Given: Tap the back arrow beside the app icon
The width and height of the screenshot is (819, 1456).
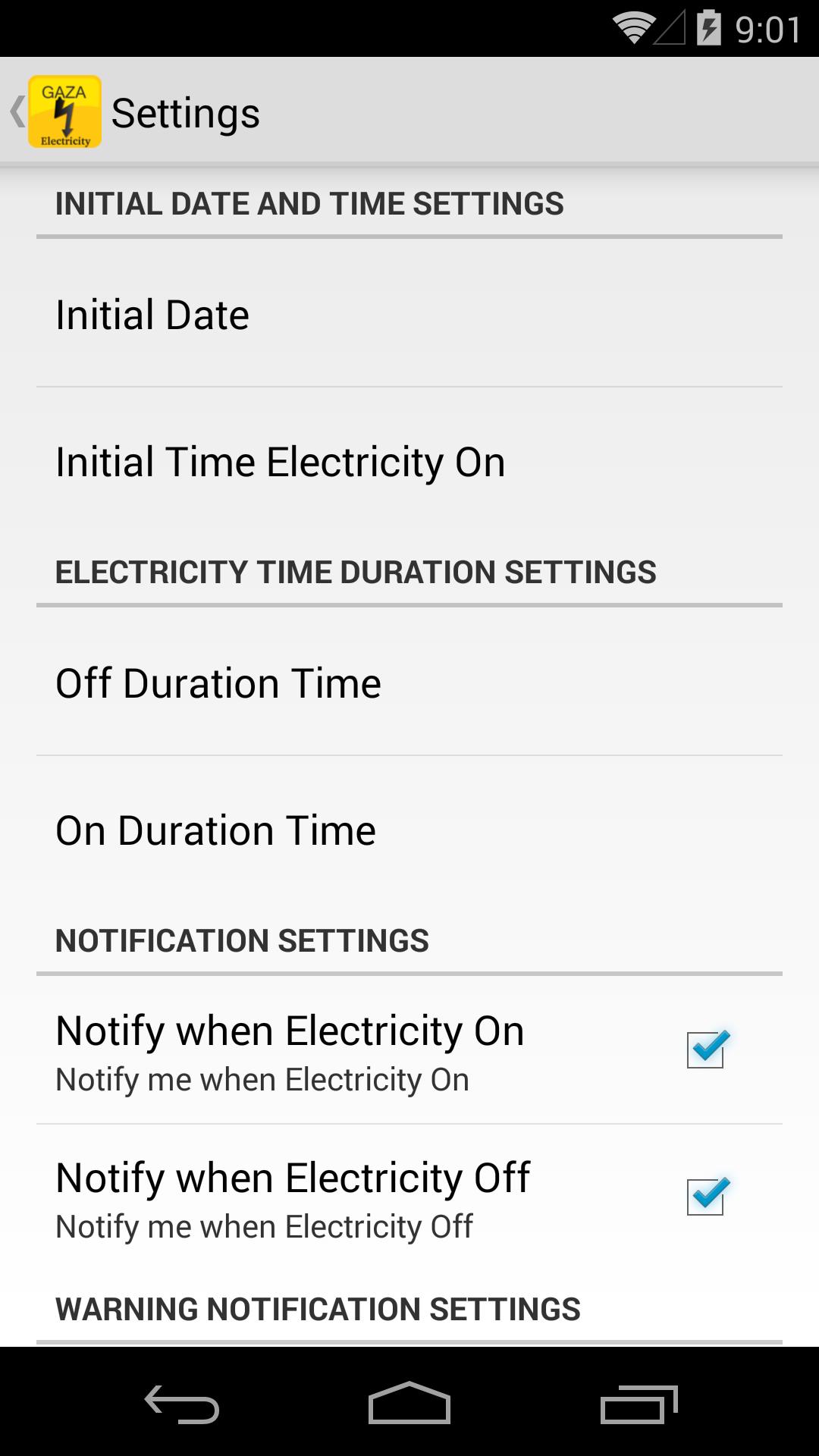Looking at the screenshot, I should pyautogui.click(x=17, y=111).
